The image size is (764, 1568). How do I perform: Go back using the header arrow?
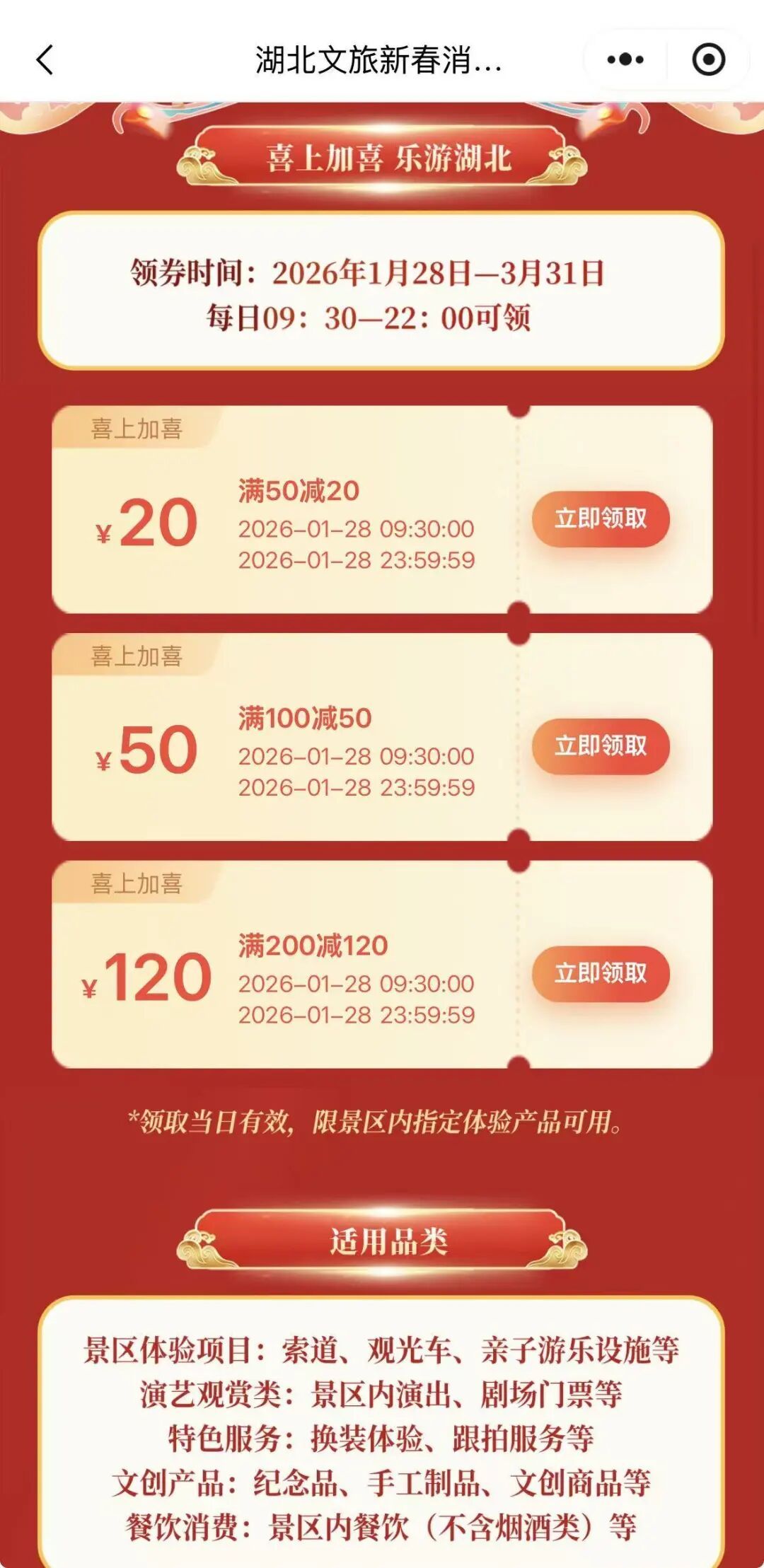click(x=45, y=60)
